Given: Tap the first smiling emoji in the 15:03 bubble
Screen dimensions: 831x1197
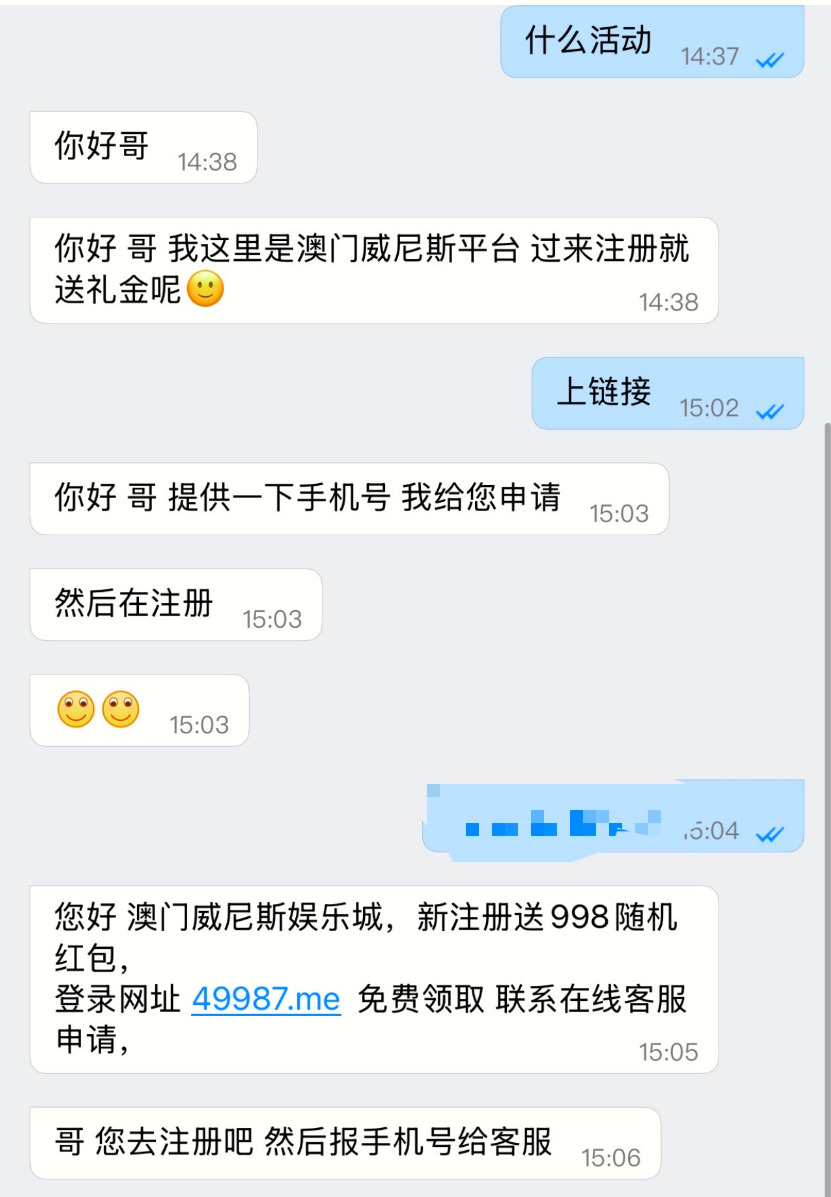Looking at the screenshot, I should [78, 710].
